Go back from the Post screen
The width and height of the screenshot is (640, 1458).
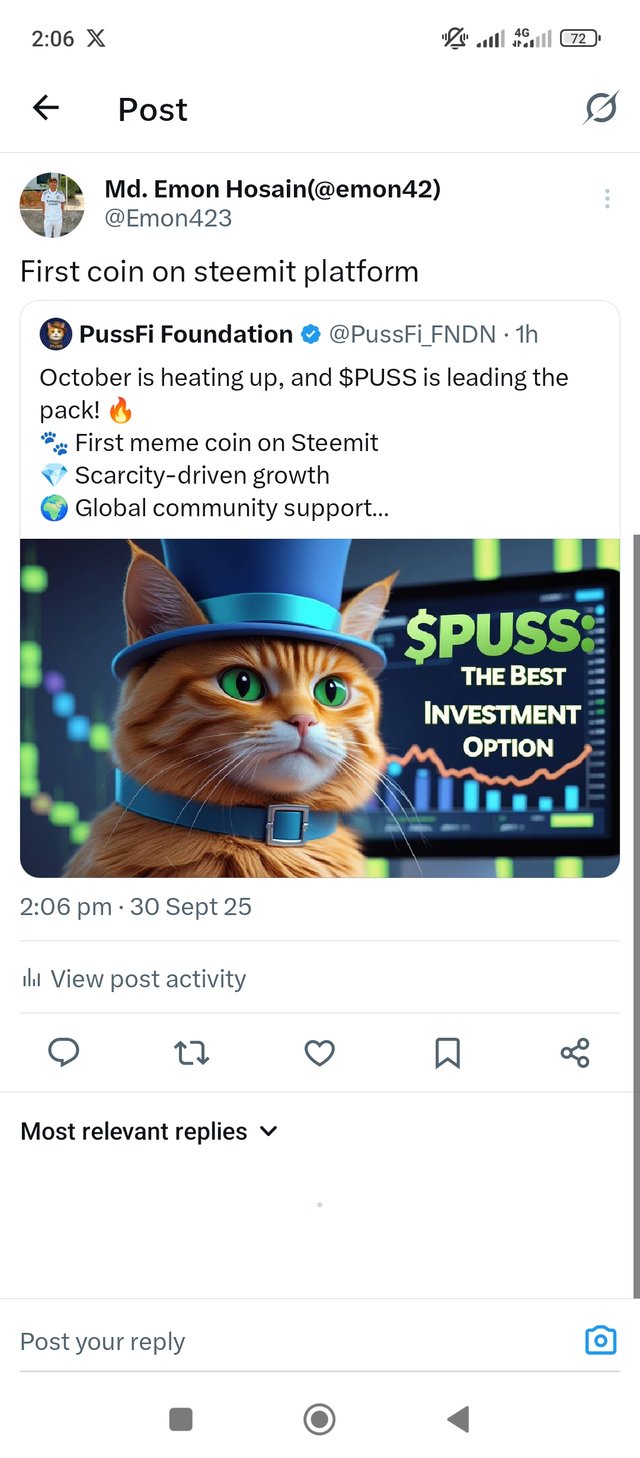pos(46,108)
